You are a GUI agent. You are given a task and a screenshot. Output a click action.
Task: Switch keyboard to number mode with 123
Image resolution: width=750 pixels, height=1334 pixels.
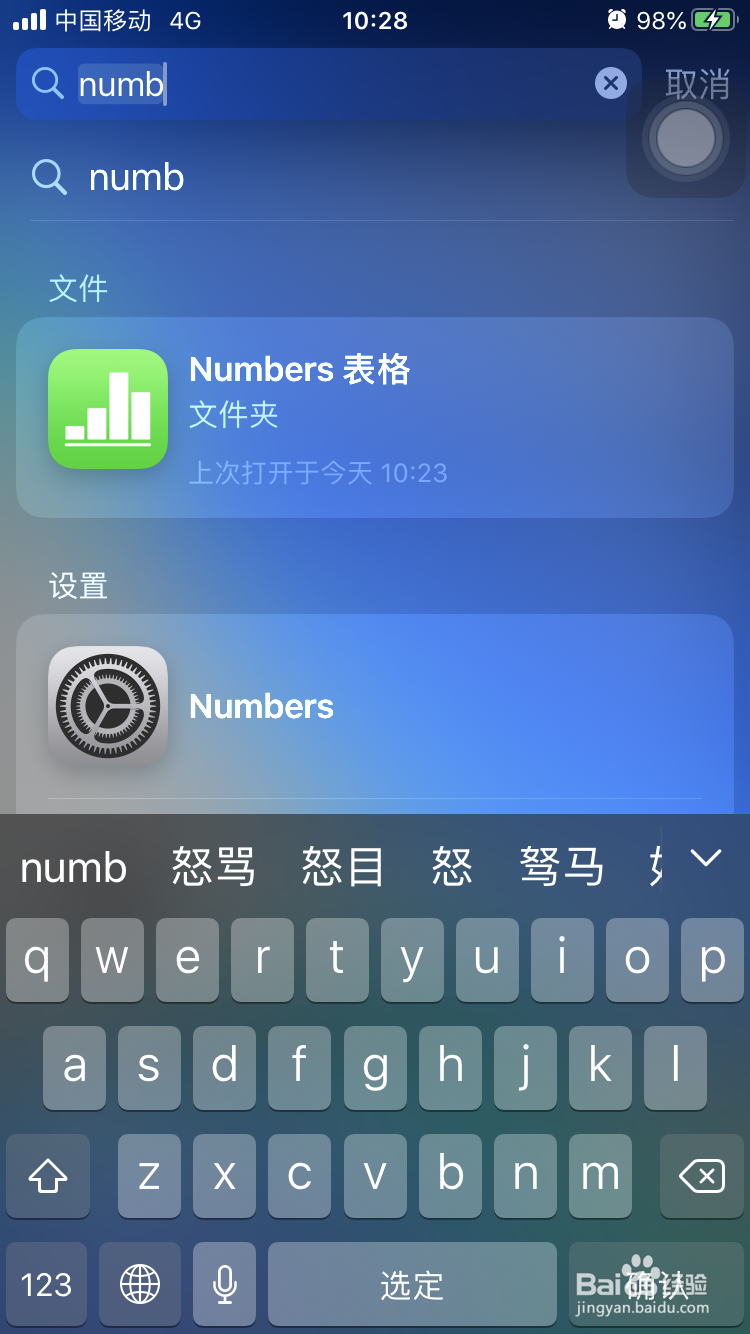46,1284
